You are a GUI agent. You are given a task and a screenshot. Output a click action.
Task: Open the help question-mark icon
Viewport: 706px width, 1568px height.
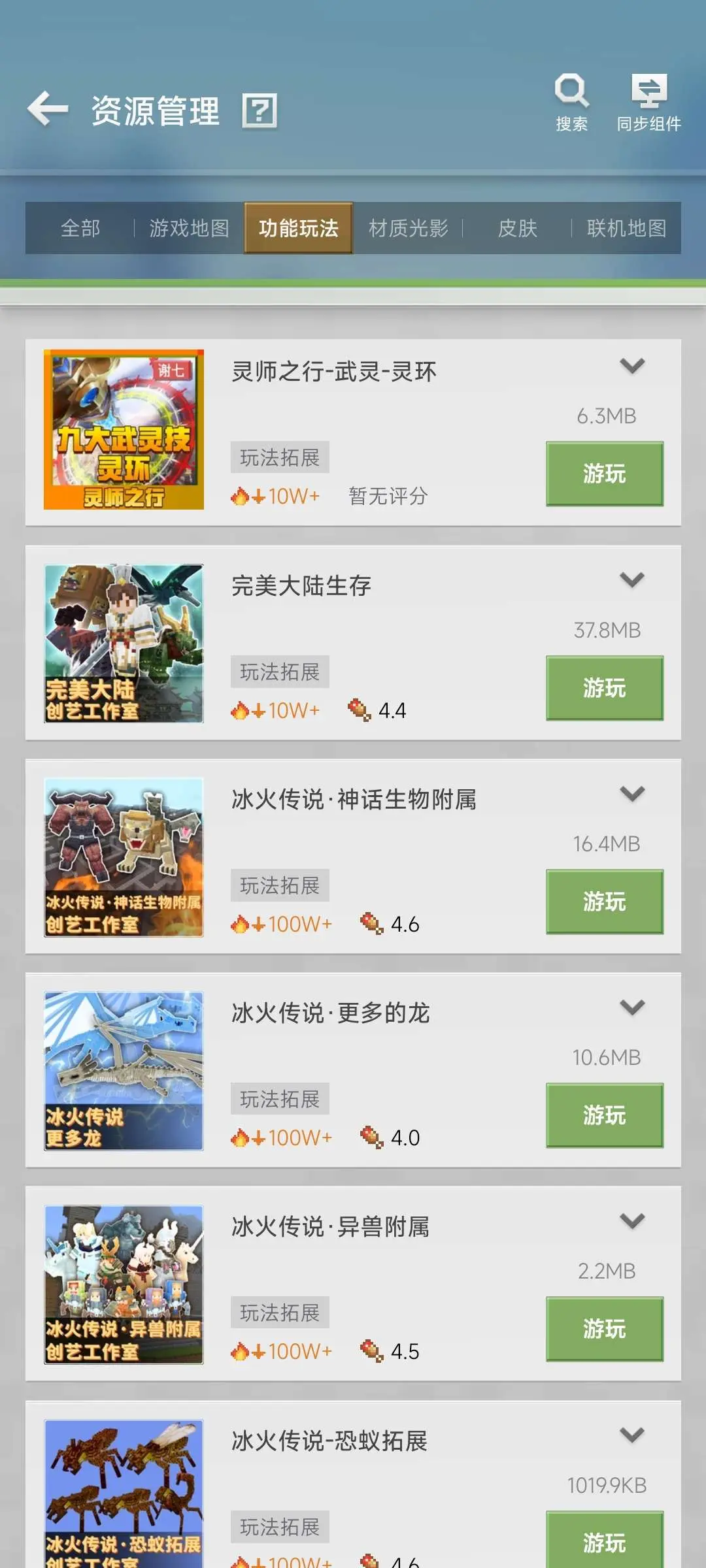(260, 110)
